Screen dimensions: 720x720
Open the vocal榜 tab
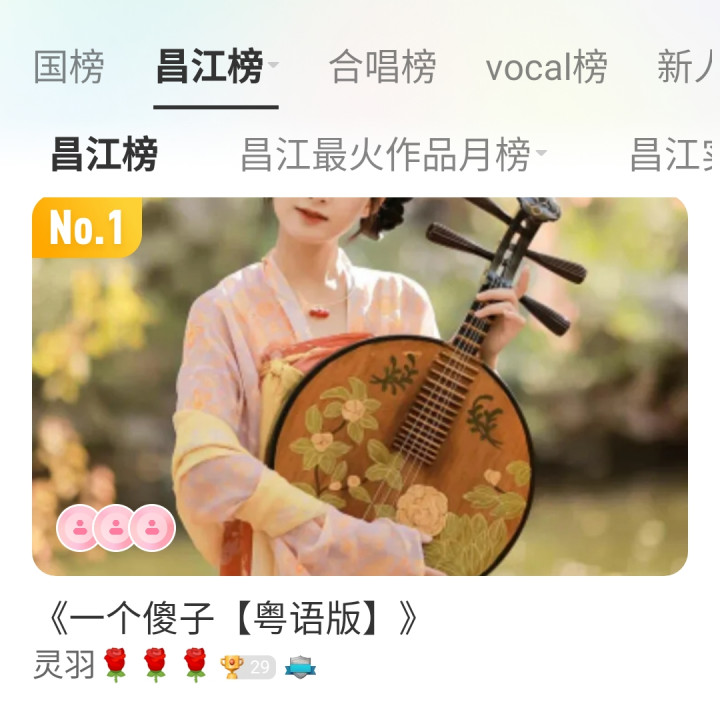point(546,67)
